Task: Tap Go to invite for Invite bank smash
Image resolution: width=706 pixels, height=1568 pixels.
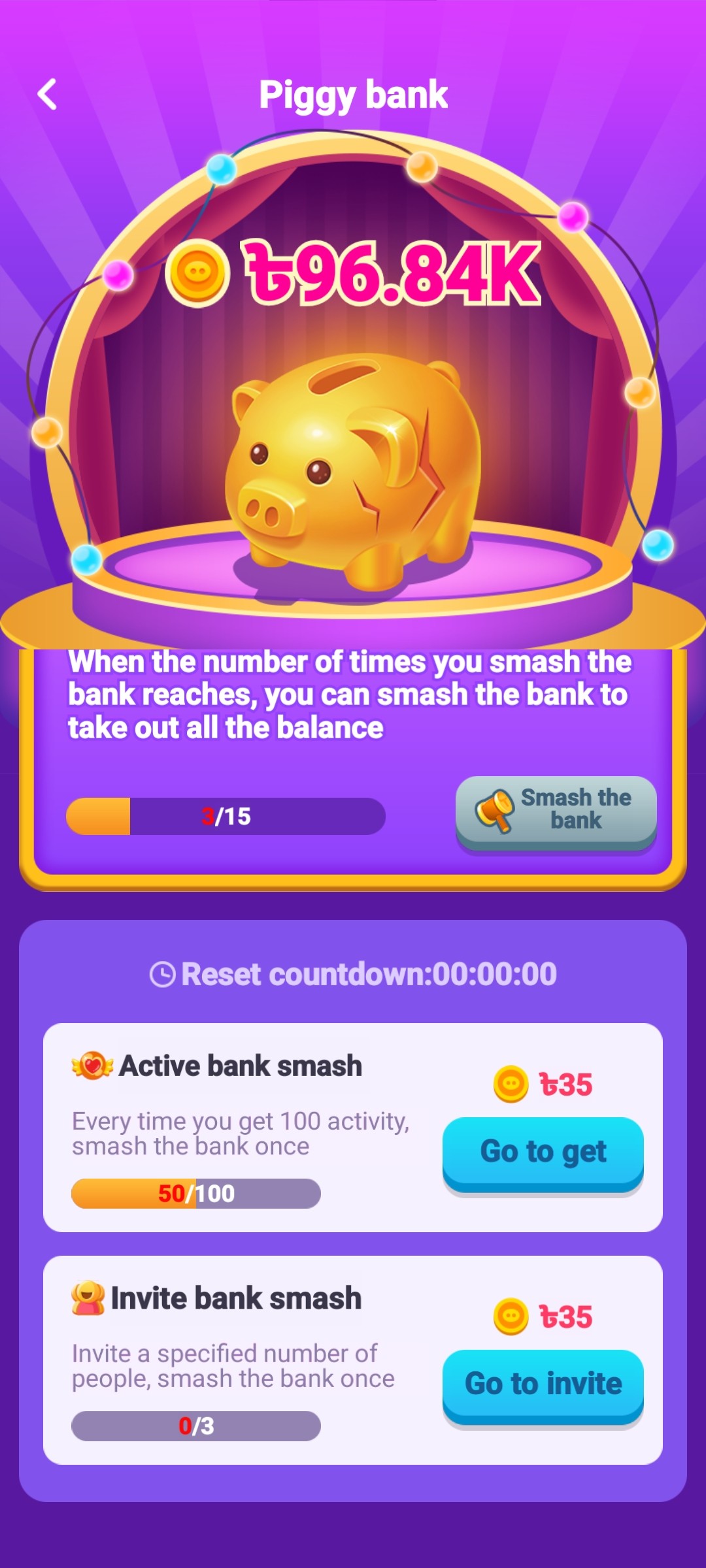Action: 543,1385
